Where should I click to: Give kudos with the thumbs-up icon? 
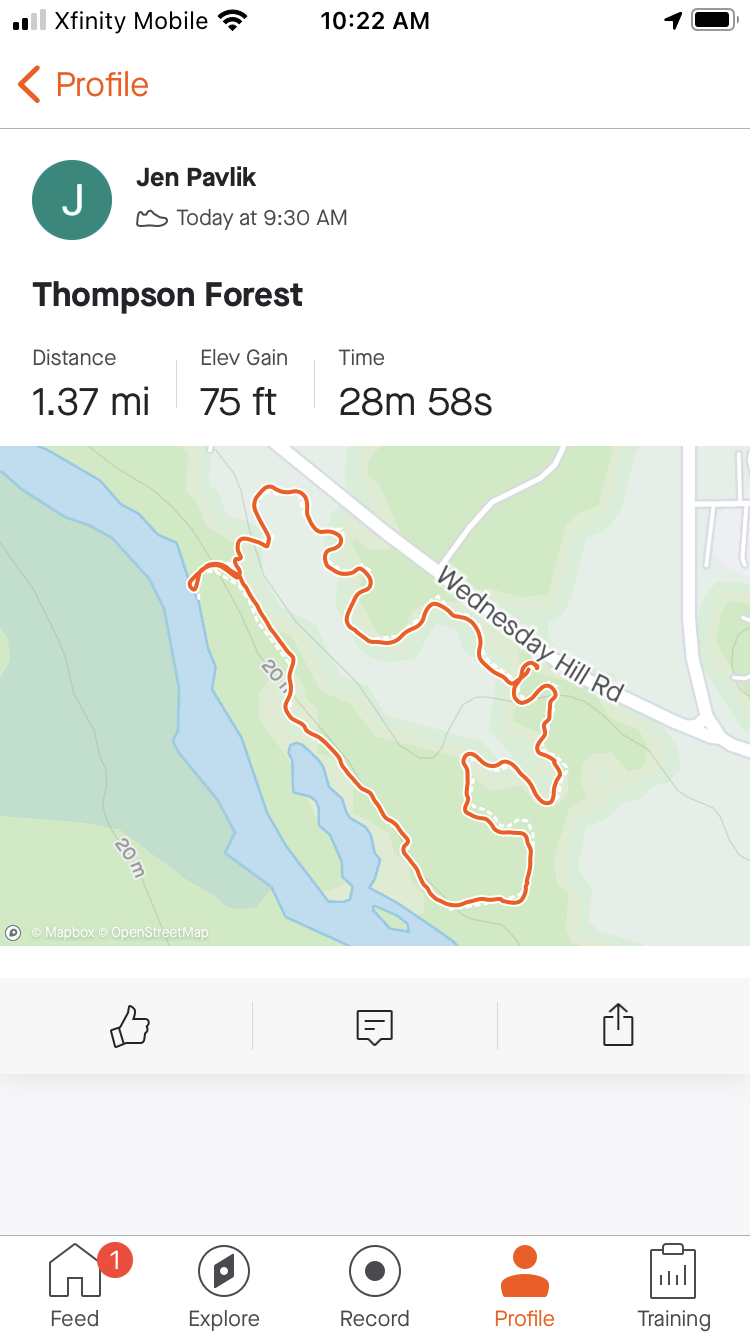point(130,1026)
